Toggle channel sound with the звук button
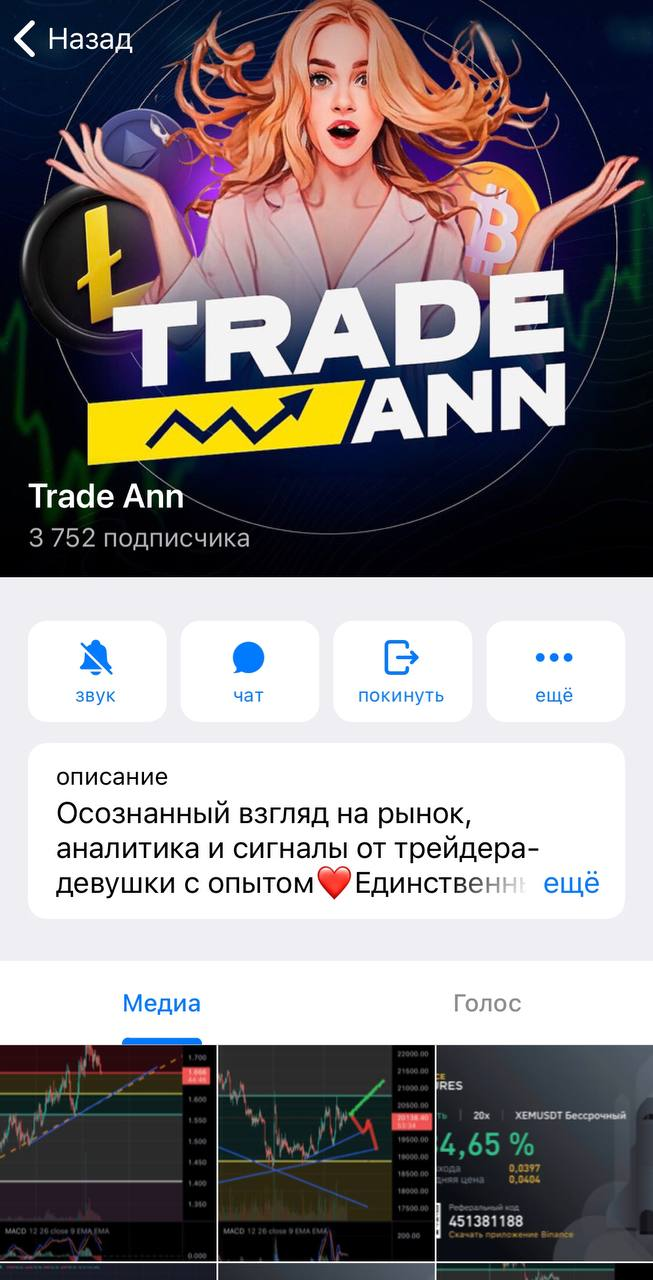The width and height of the screenshot is (653, 1280). [x=97, y=671]
